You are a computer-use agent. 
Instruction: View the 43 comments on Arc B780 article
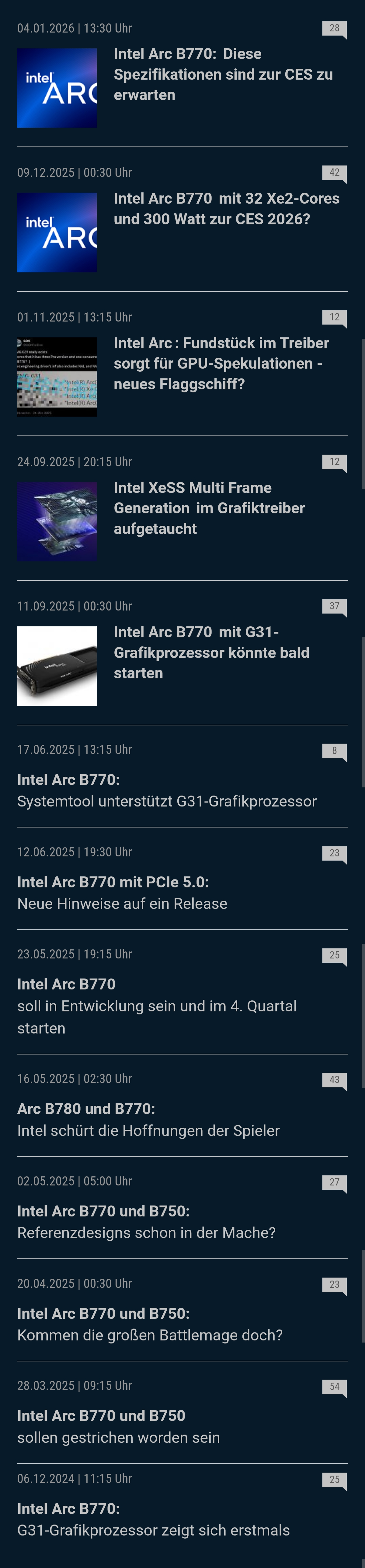pyautogui.click(x=334, y=1080)
